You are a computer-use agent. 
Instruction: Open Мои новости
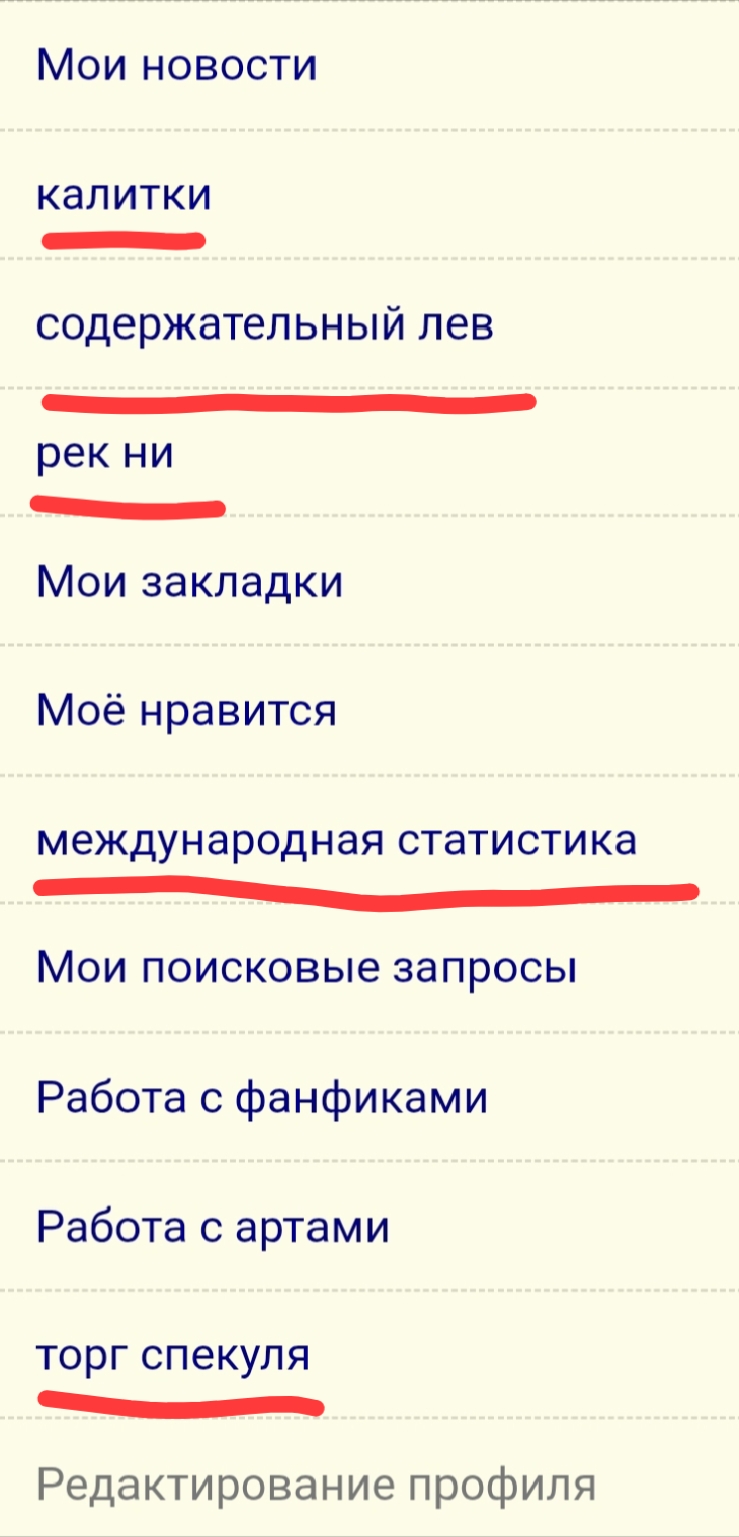[176, 66]
